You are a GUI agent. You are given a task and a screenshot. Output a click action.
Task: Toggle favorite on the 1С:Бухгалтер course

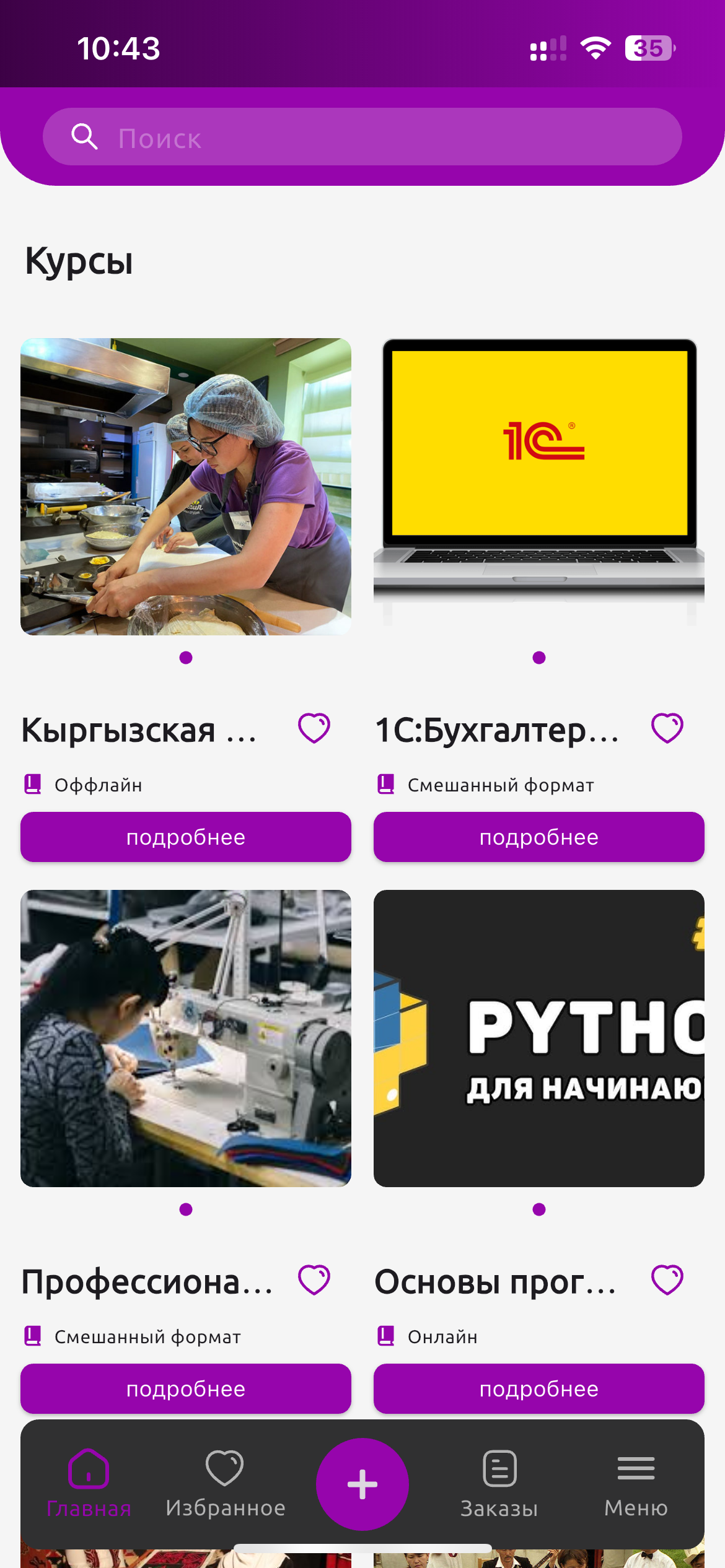click(x=667, y=729)
